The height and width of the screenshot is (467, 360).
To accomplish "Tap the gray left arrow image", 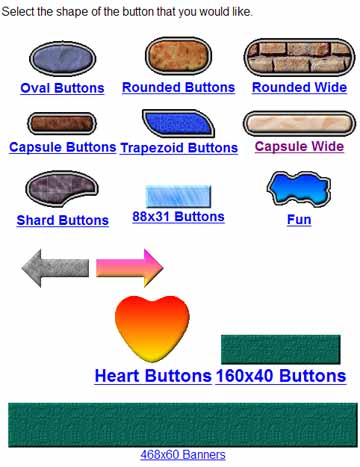I will (x=55, y=268).
